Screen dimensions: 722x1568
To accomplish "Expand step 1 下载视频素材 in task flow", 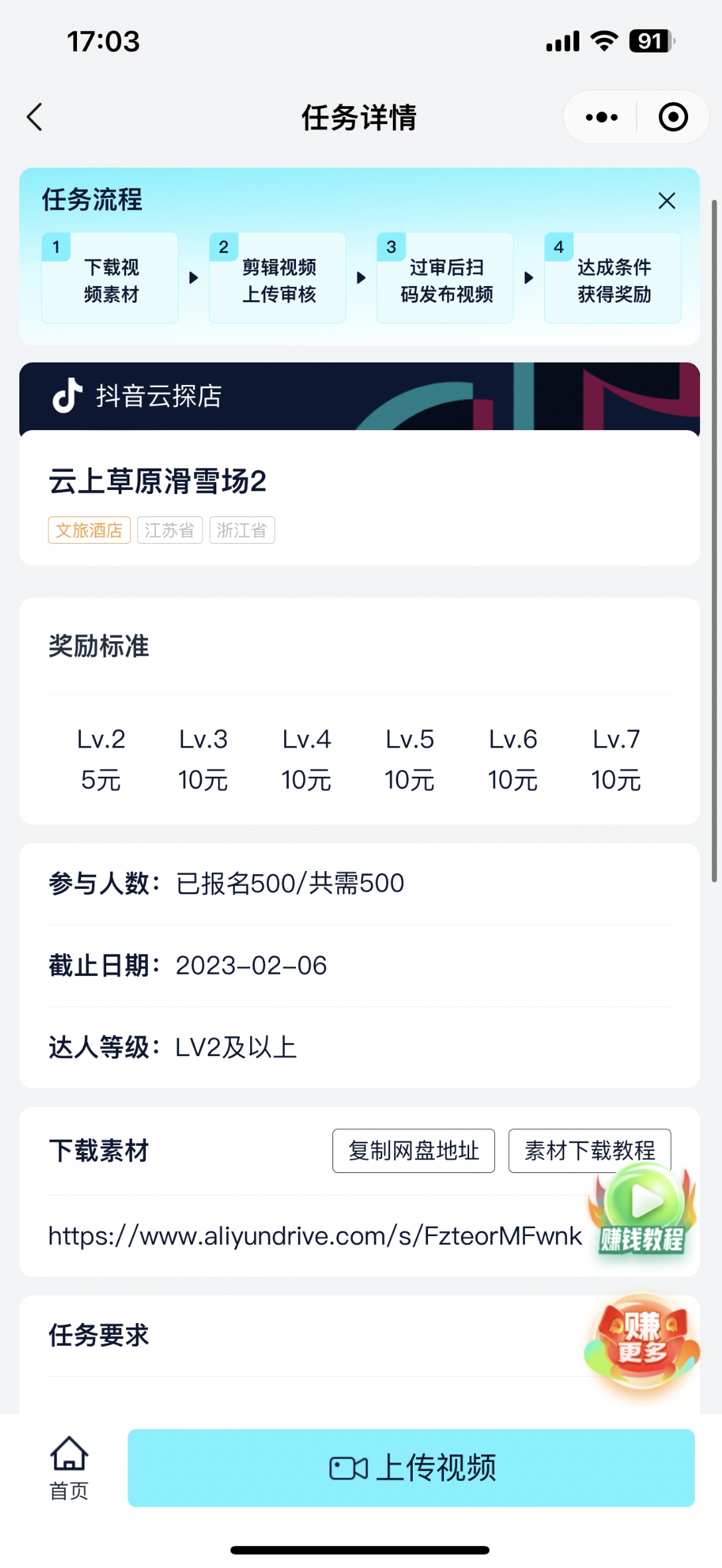I will click(109, 277).
